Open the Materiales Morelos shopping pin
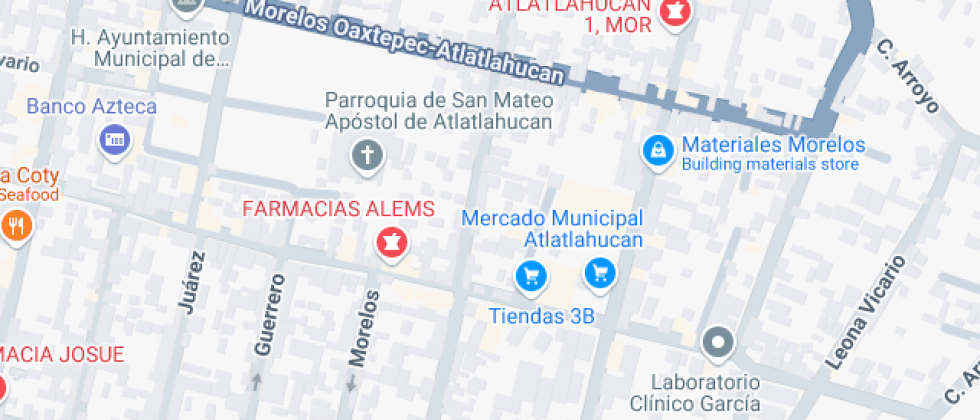This screenshot has height=420, width=980. [658, 152]
